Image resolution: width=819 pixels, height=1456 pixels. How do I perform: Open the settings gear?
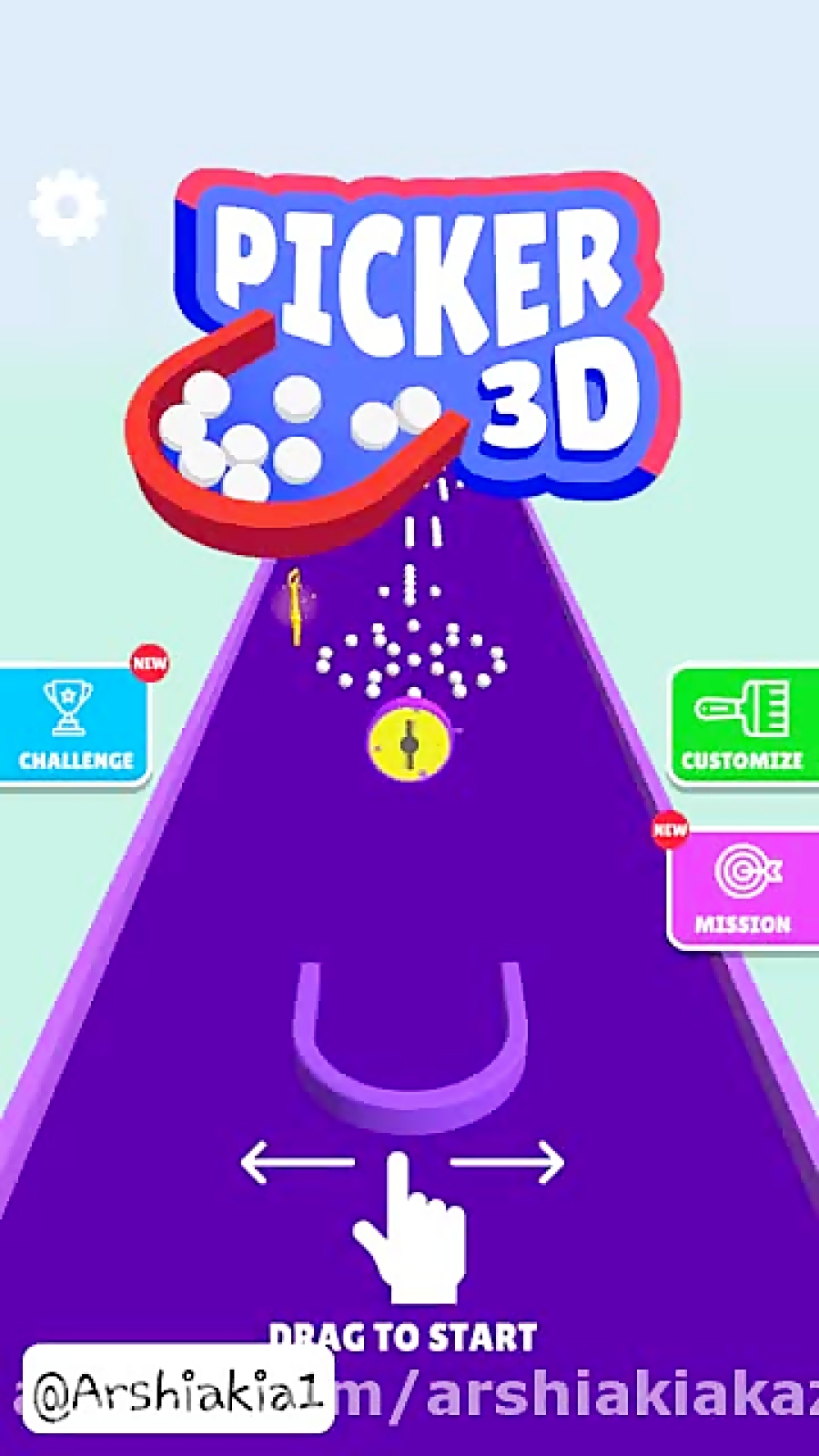[67, 207]
